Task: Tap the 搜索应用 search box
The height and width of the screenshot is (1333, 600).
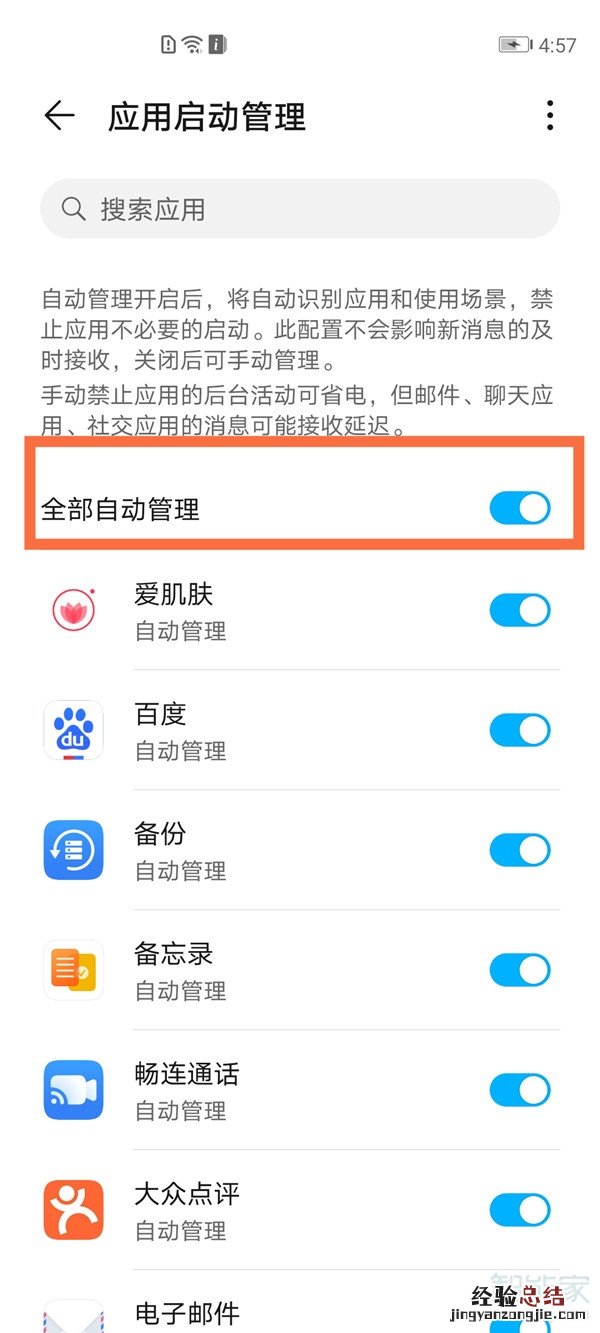Action: click(300, 209)
